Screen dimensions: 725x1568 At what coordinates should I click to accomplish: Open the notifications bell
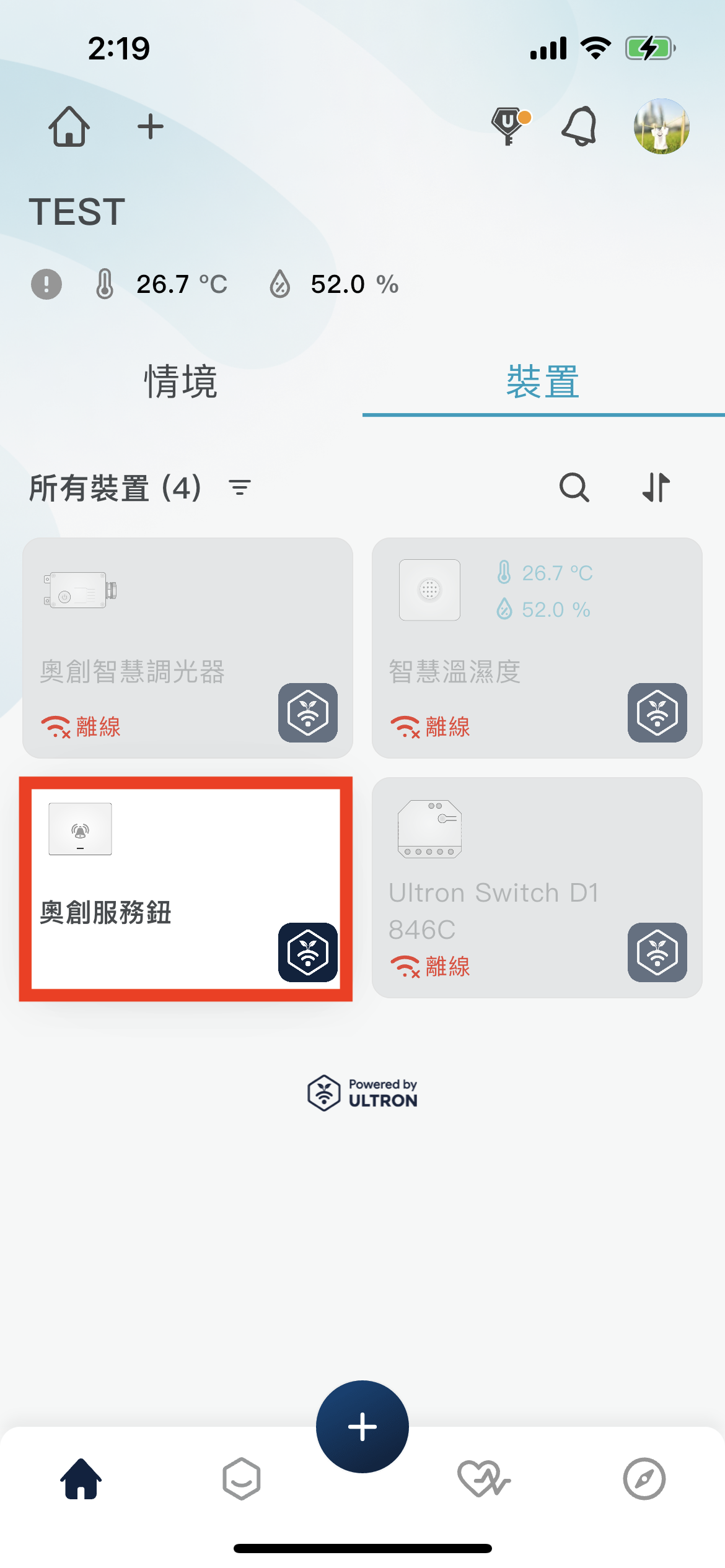point(579,126)
